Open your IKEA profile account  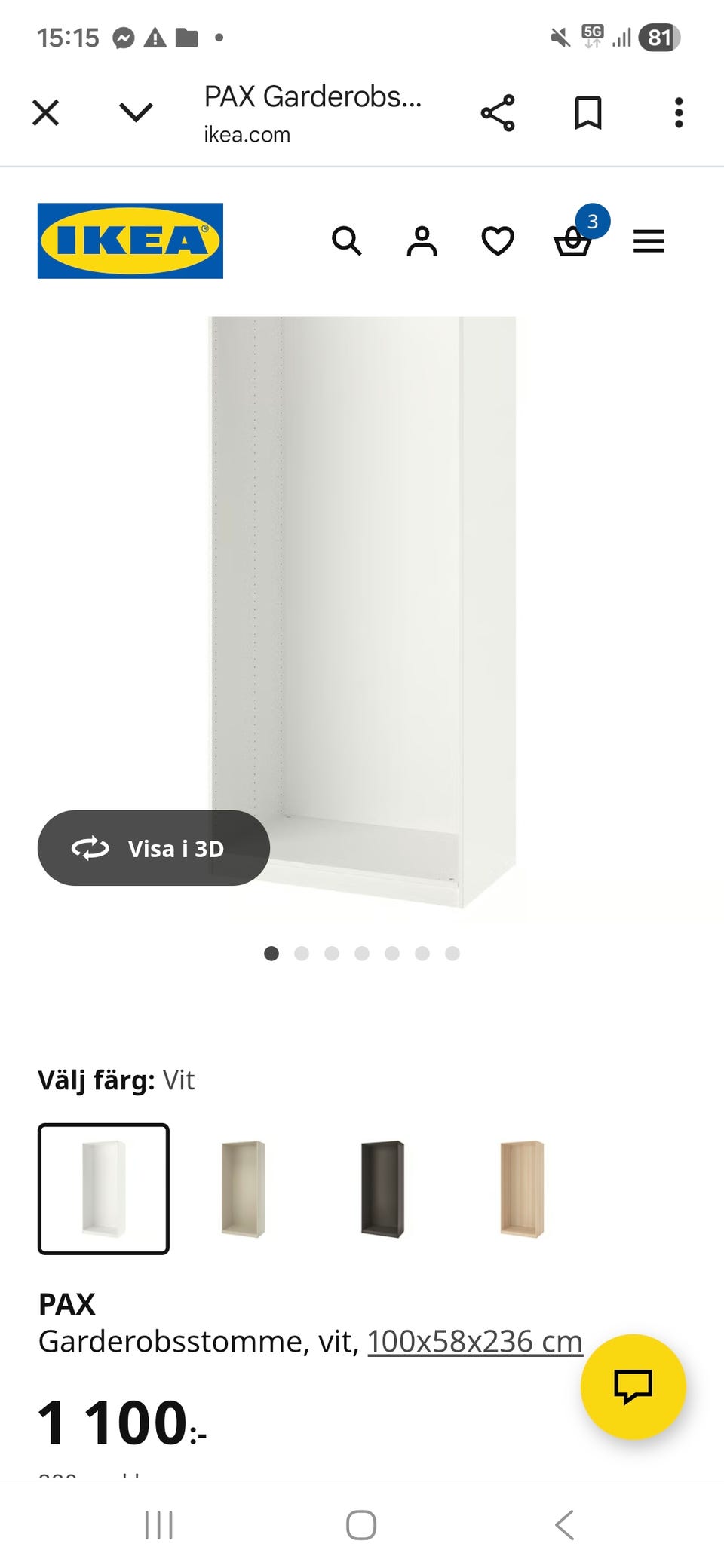point(422,241)
